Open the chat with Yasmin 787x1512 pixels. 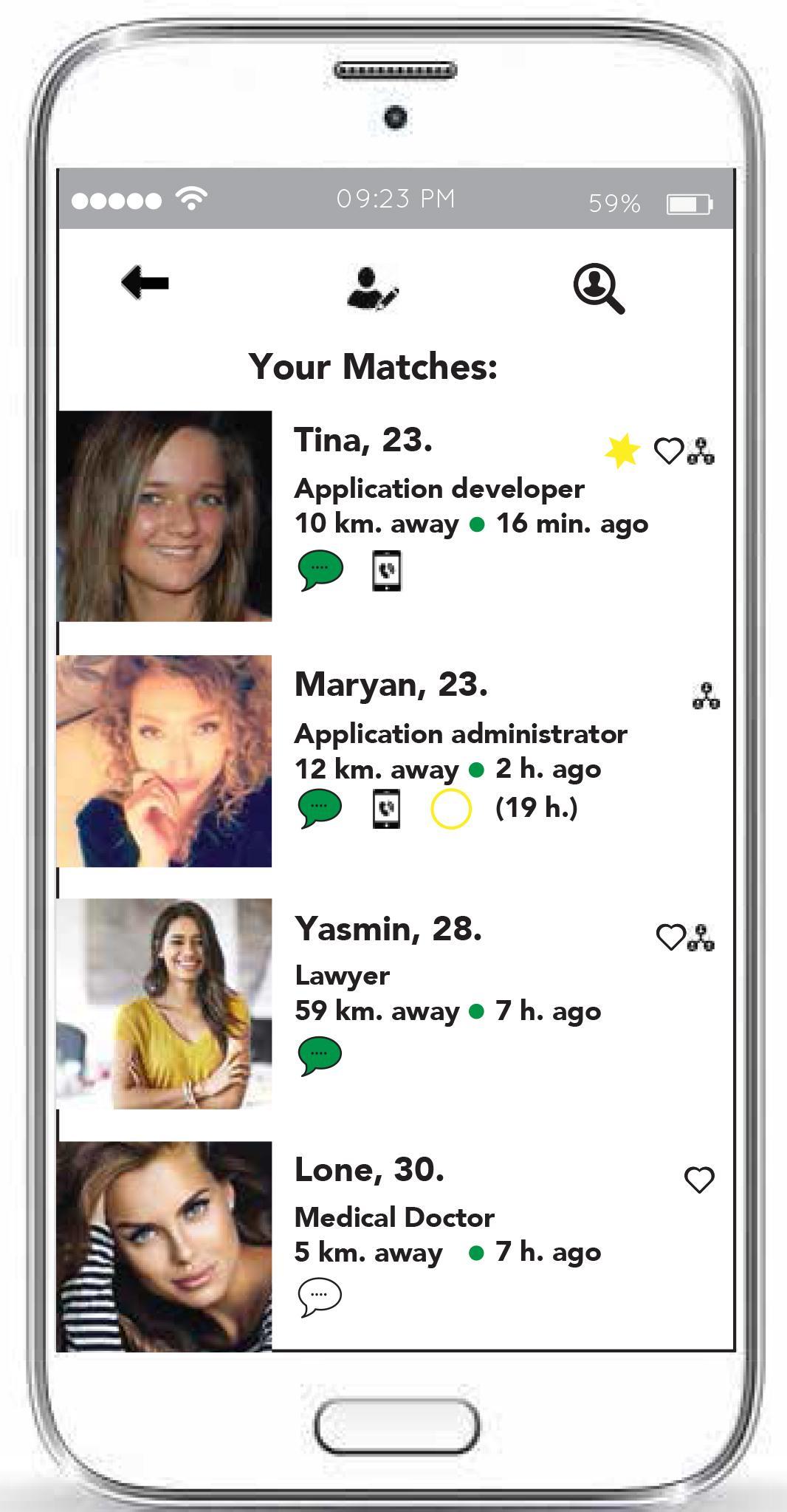coord(320,1055)
